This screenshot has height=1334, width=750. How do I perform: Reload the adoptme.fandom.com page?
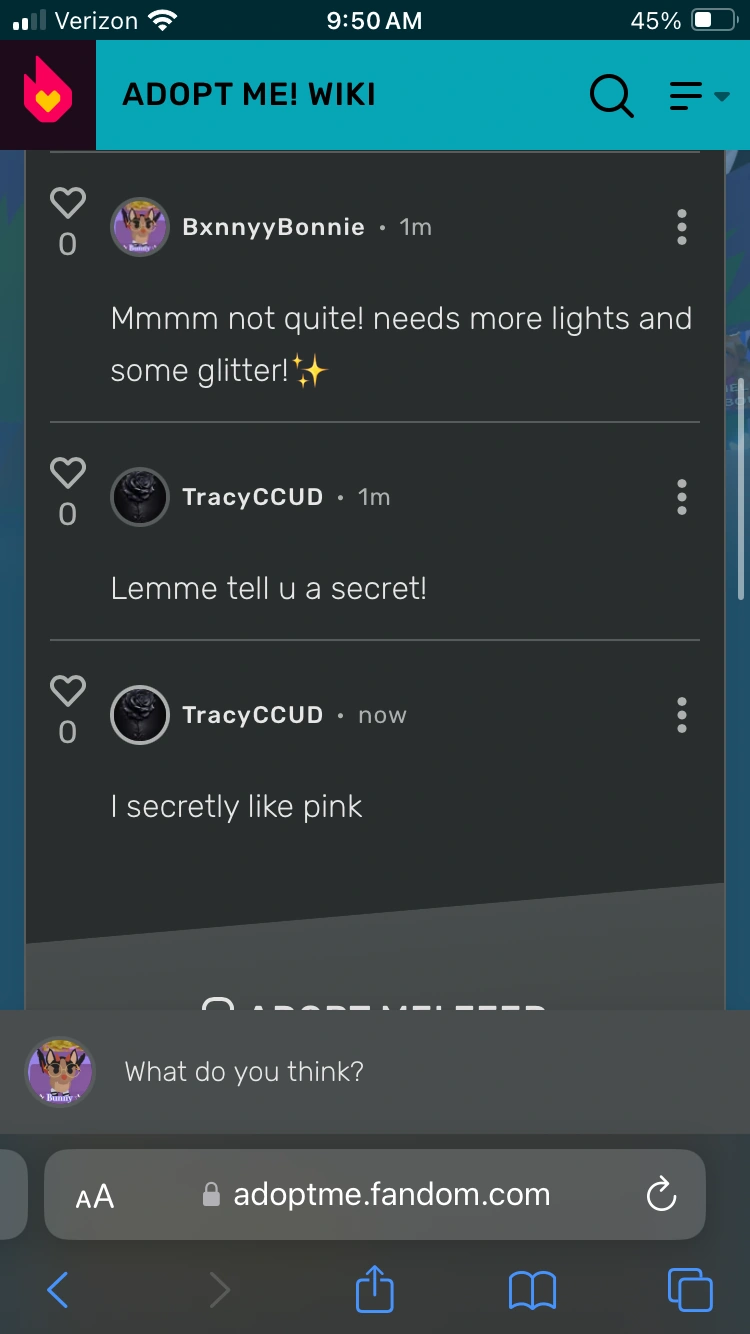pyautogui.click(x=661, y=1194)
